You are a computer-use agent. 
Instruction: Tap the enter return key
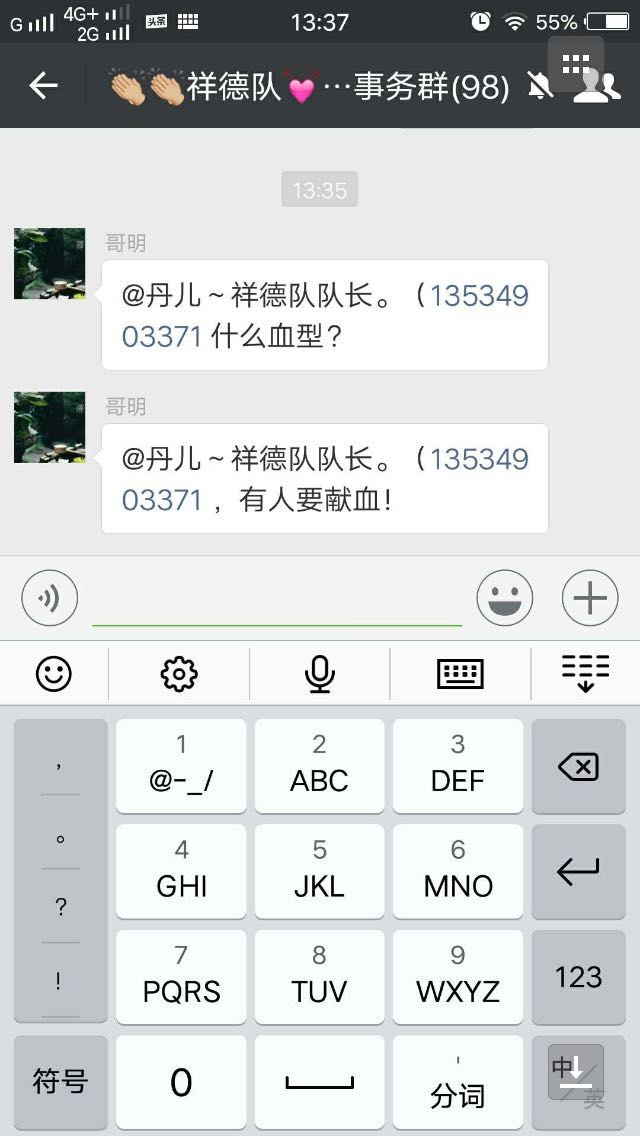coord(578,872)
